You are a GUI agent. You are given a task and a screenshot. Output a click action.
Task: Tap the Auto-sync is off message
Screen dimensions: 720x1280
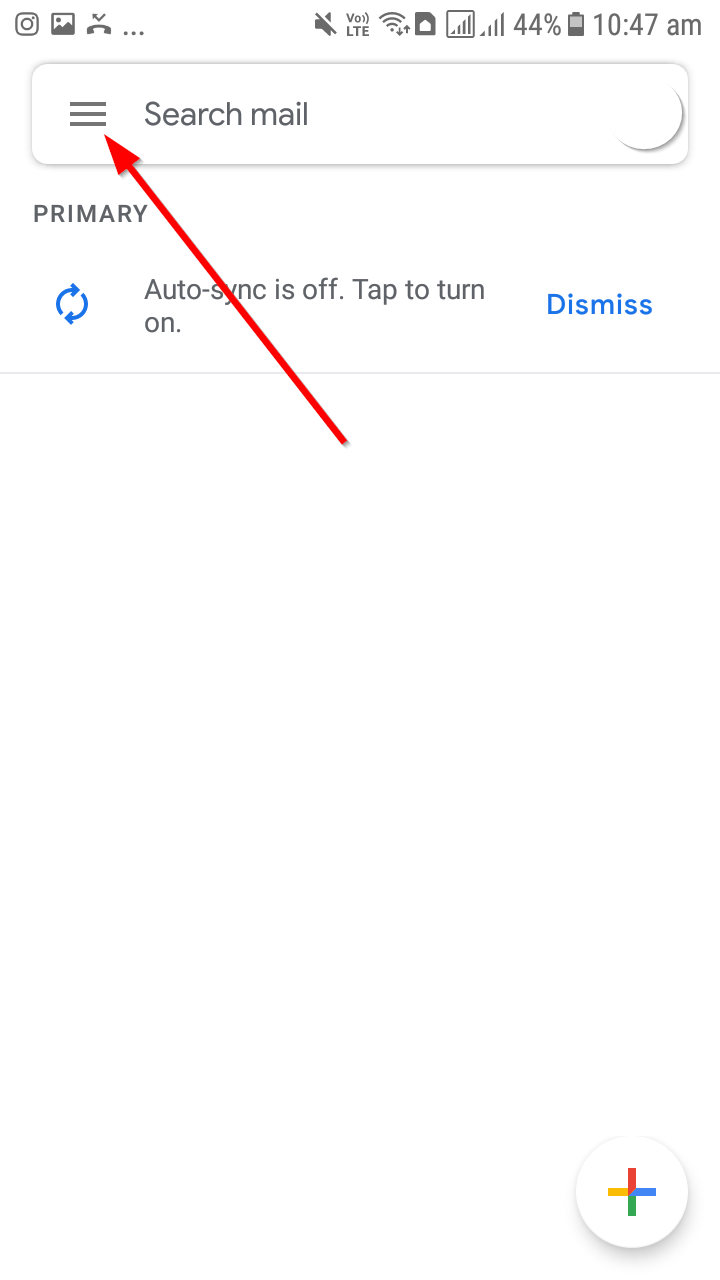[x=315, y=306]
